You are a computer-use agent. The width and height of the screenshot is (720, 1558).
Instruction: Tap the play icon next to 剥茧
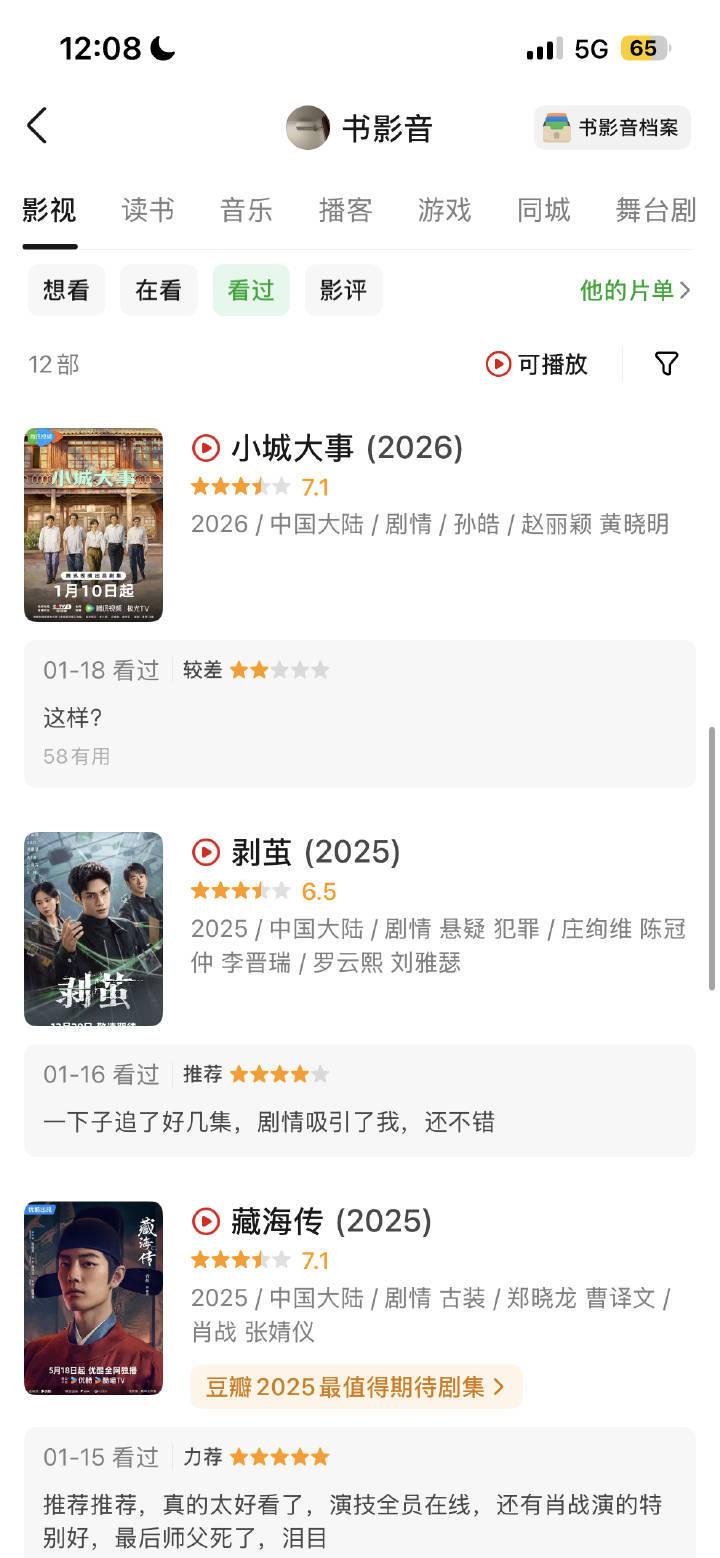pos(205,852)
